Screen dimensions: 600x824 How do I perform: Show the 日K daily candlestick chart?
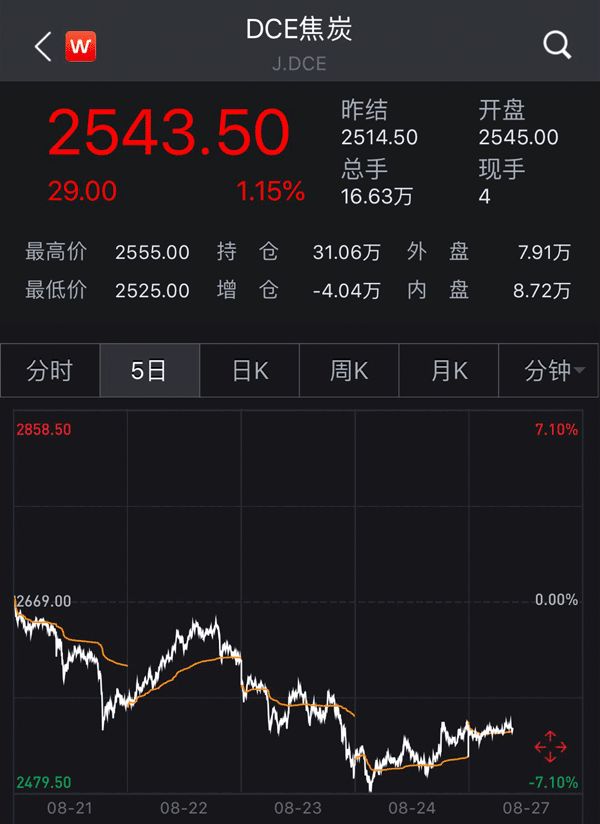point(249,371)
